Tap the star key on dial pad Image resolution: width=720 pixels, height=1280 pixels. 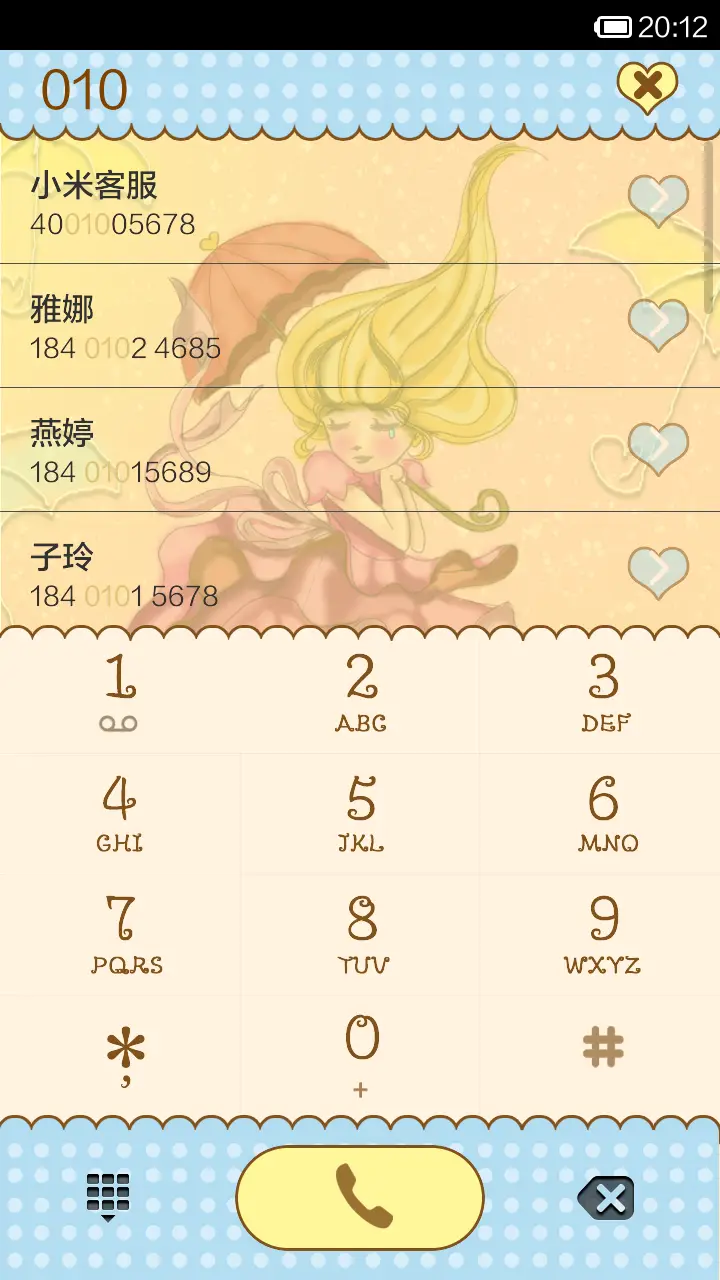[x=120, y=1050]
